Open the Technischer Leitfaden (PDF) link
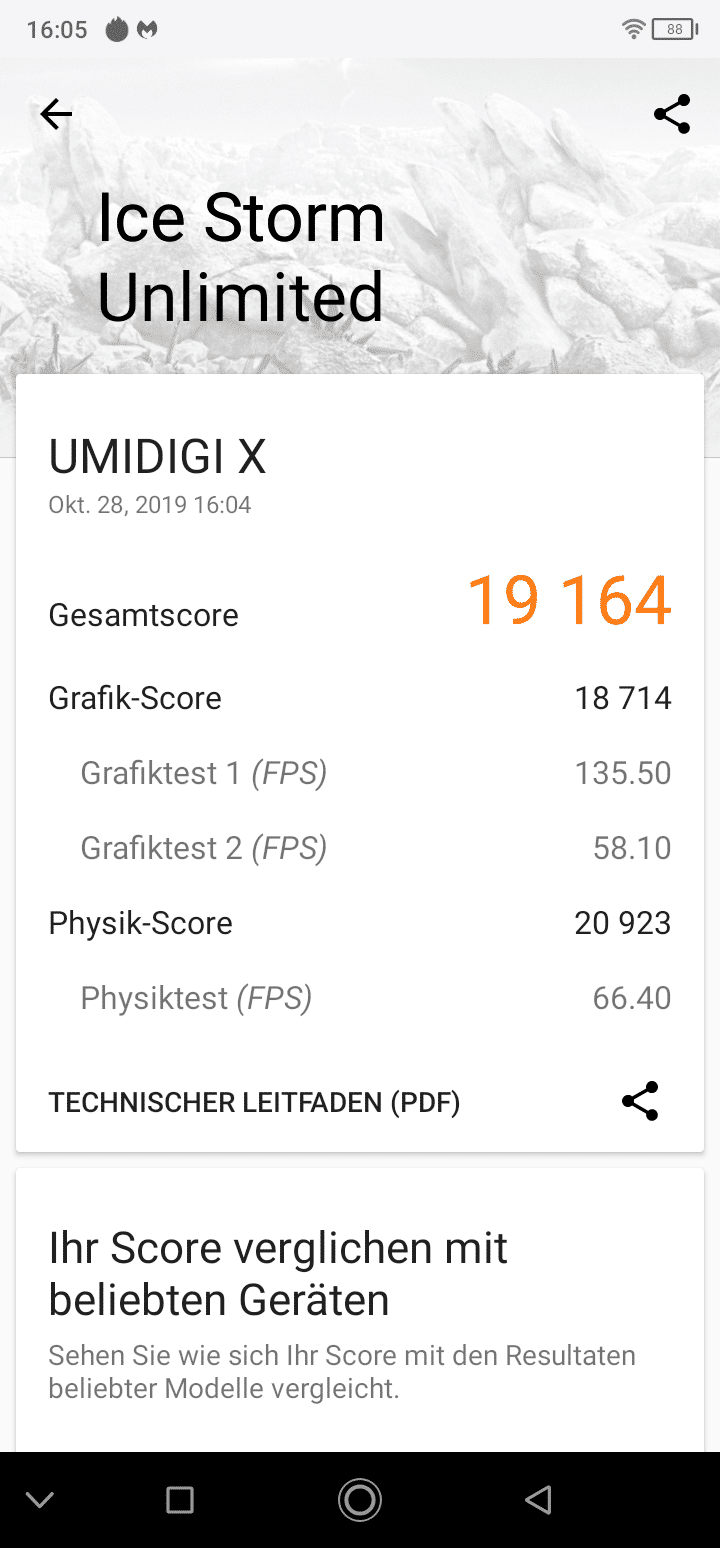This screenshot has width=720, height=1548. click(x=254, y=1103)
